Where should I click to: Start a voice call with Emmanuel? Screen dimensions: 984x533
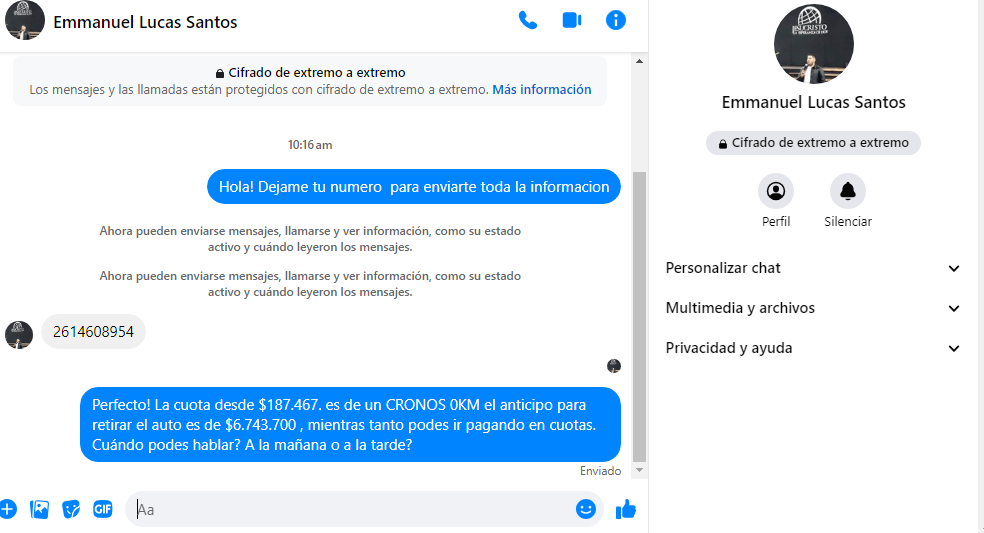click(x=528, y=20)
